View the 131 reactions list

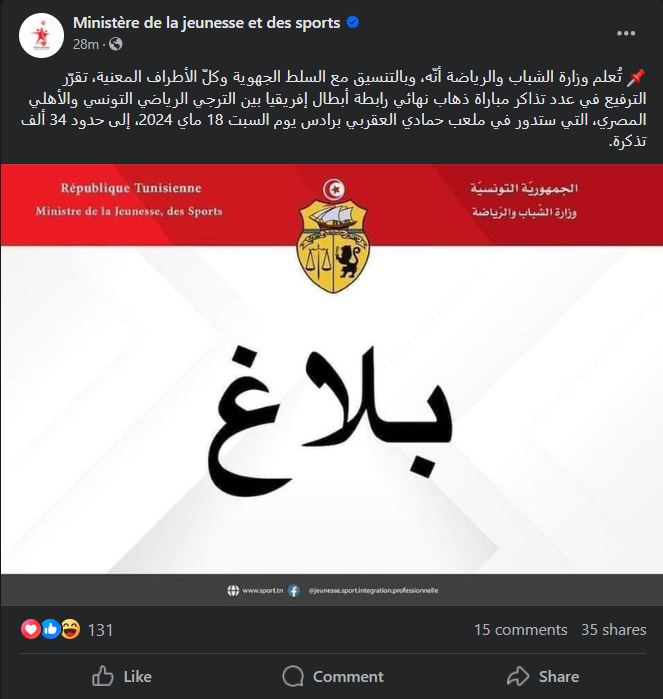tap(100, 630)
